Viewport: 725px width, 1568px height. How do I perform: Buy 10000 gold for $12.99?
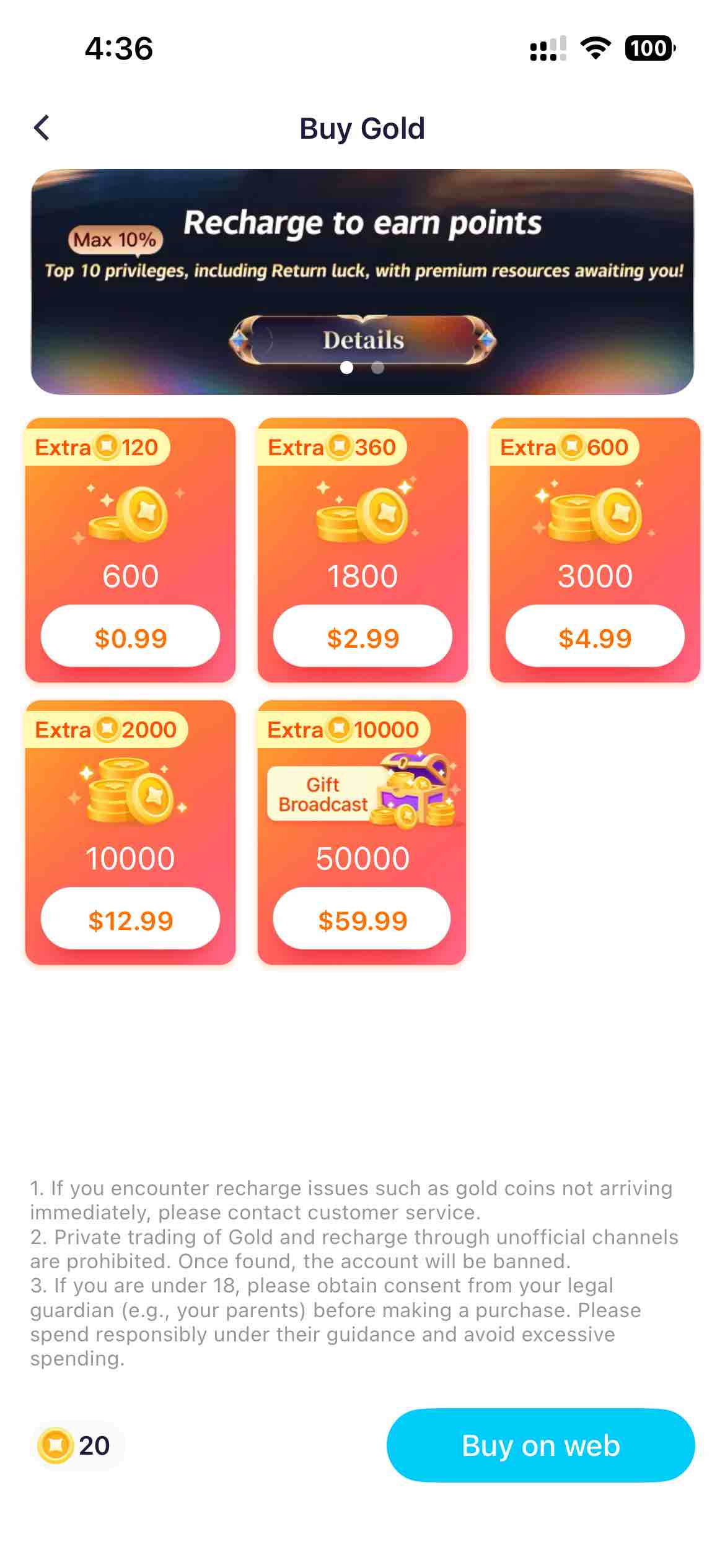coord(130,919)
